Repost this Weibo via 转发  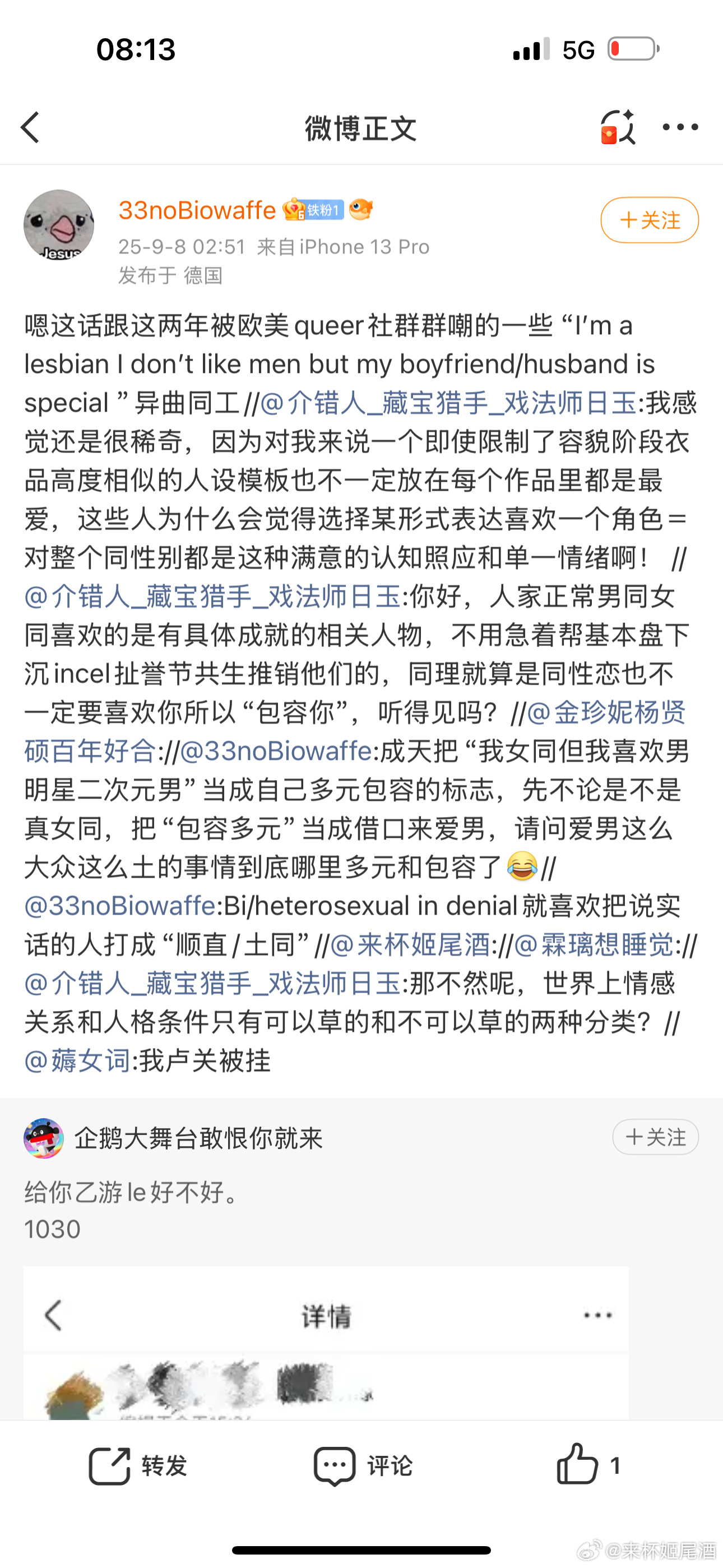coord(138,1466)
